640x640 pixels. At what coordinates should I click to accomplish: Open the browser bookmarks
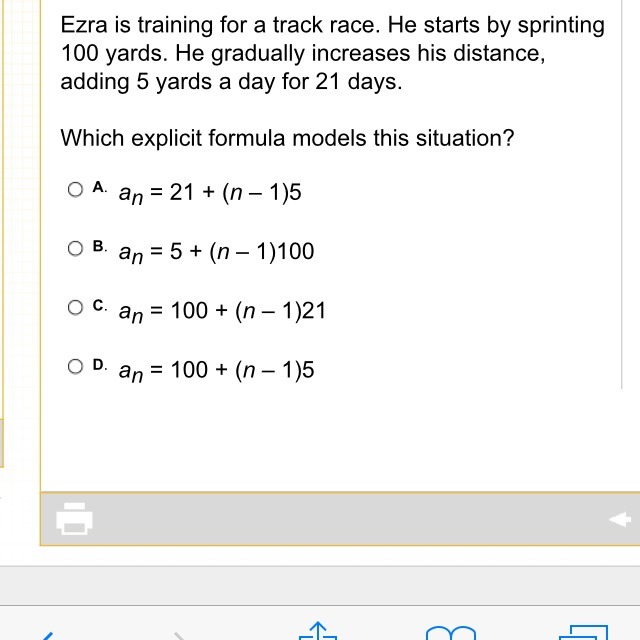(x=450, y=633)
